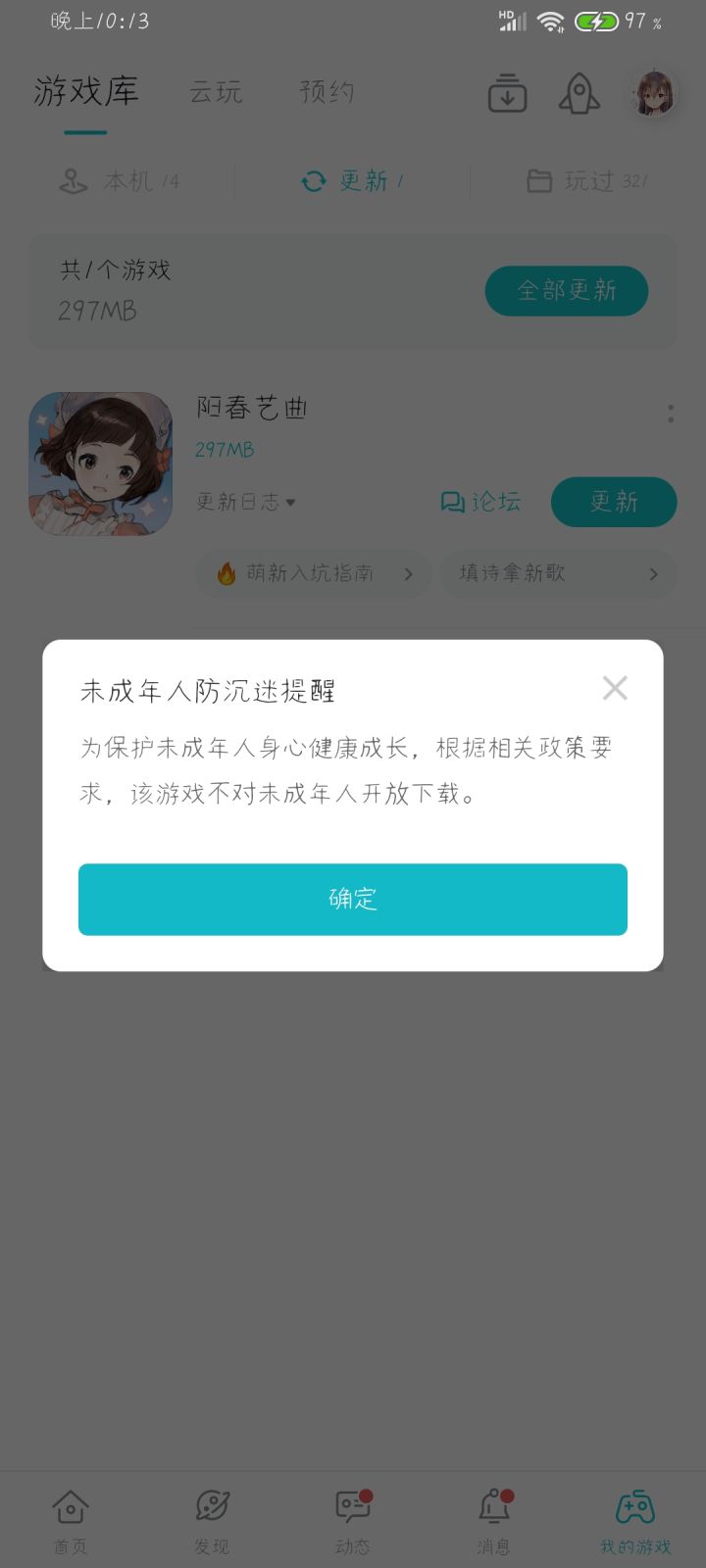706x1568 pixels.
Task: Open the download manager icon
Action: coord(506,93)
